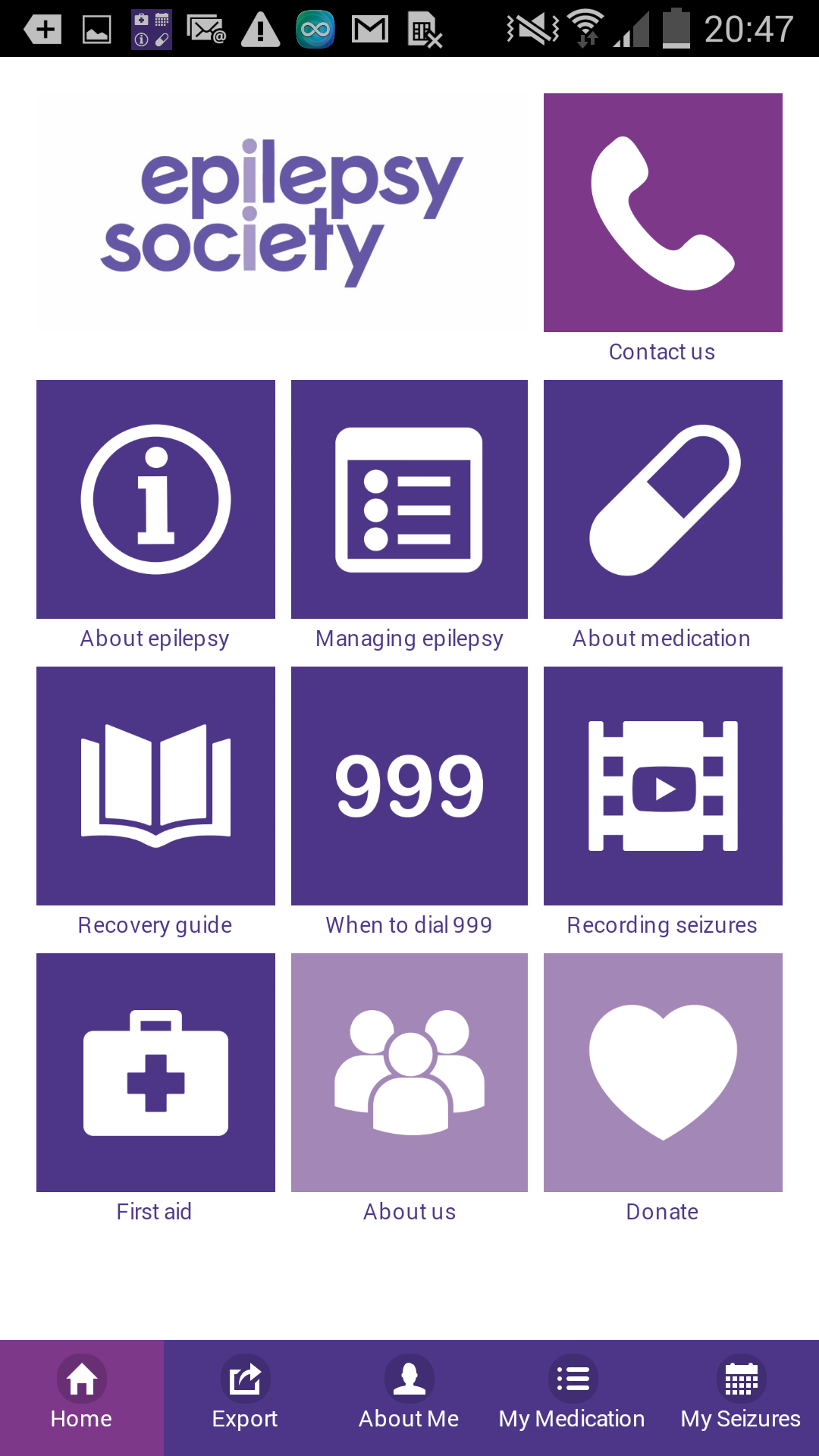819x1456 pixels.
Task: Switch to the Export tab
Action: 245,1397
